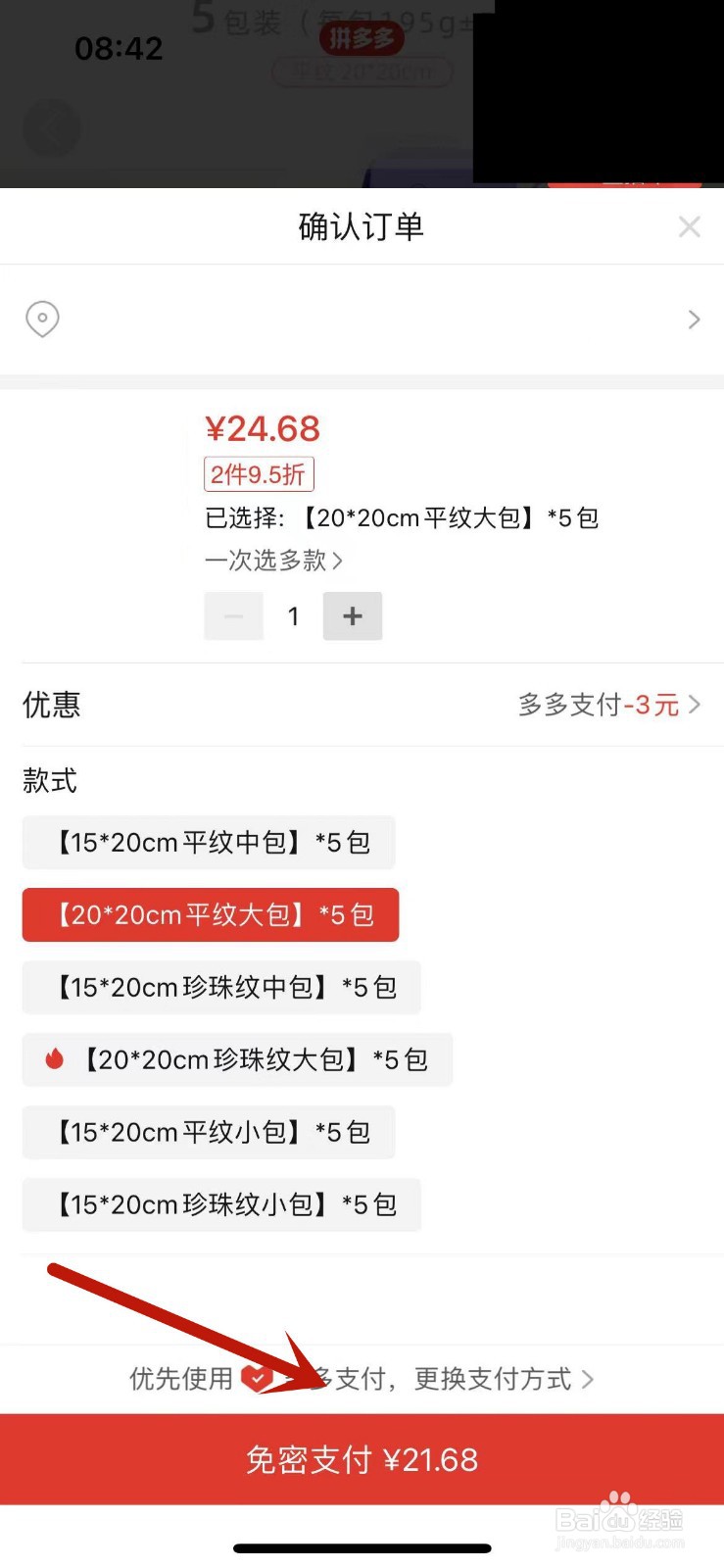
Task: Open the delivery address row
Action: (362, 319)
